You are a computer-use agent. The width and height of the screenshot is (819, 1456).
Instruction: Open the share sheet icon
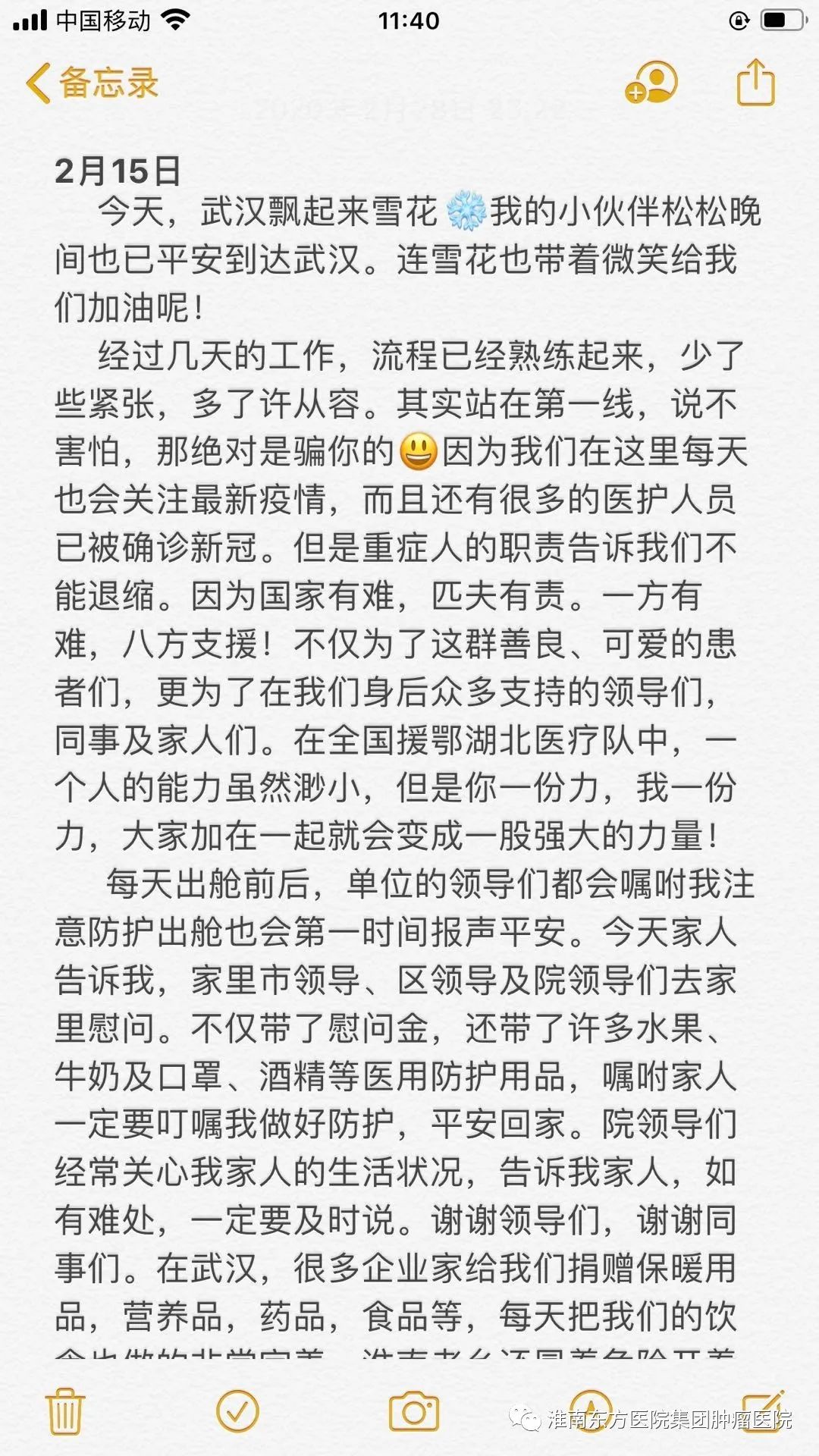pos(756,82)
